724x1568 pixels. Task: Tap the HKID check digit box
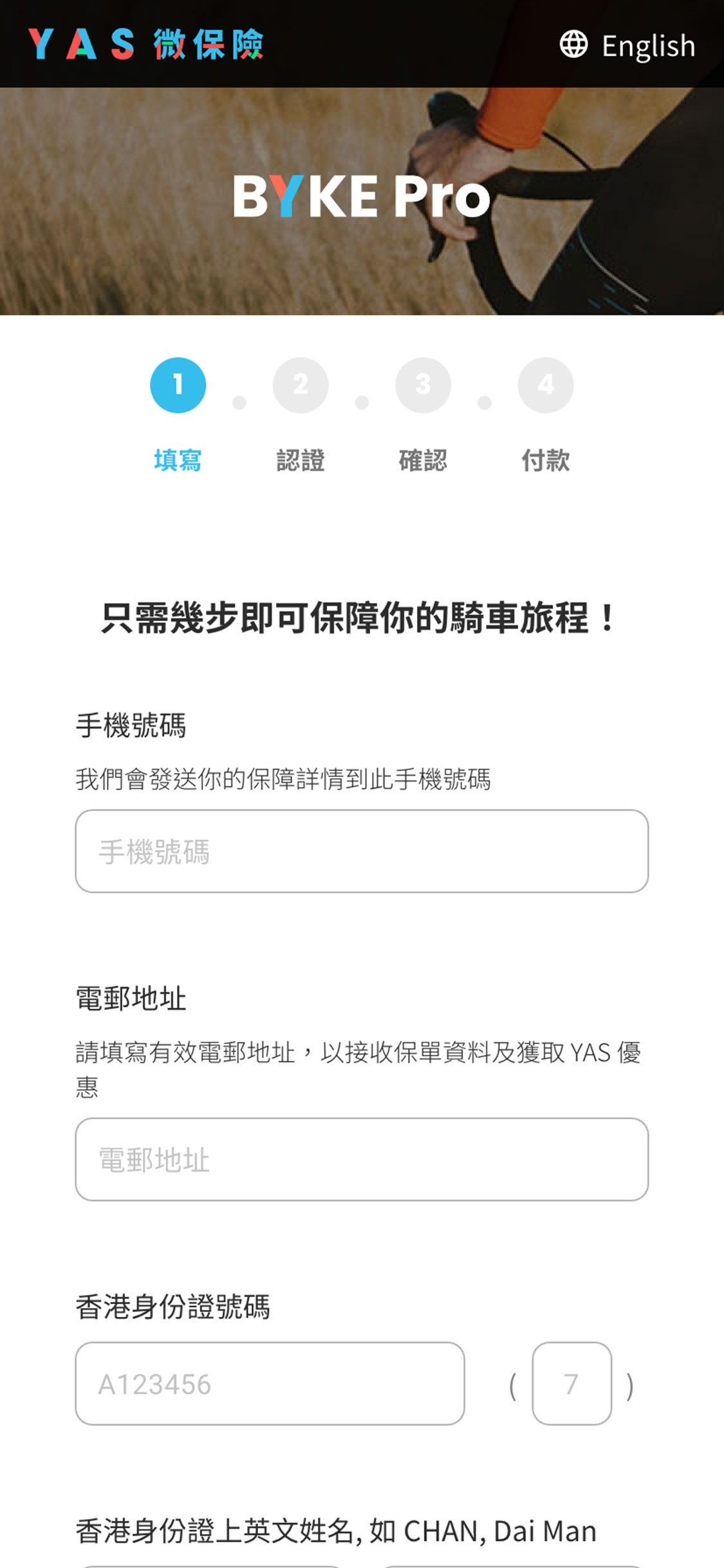(x=571, y=1383)
